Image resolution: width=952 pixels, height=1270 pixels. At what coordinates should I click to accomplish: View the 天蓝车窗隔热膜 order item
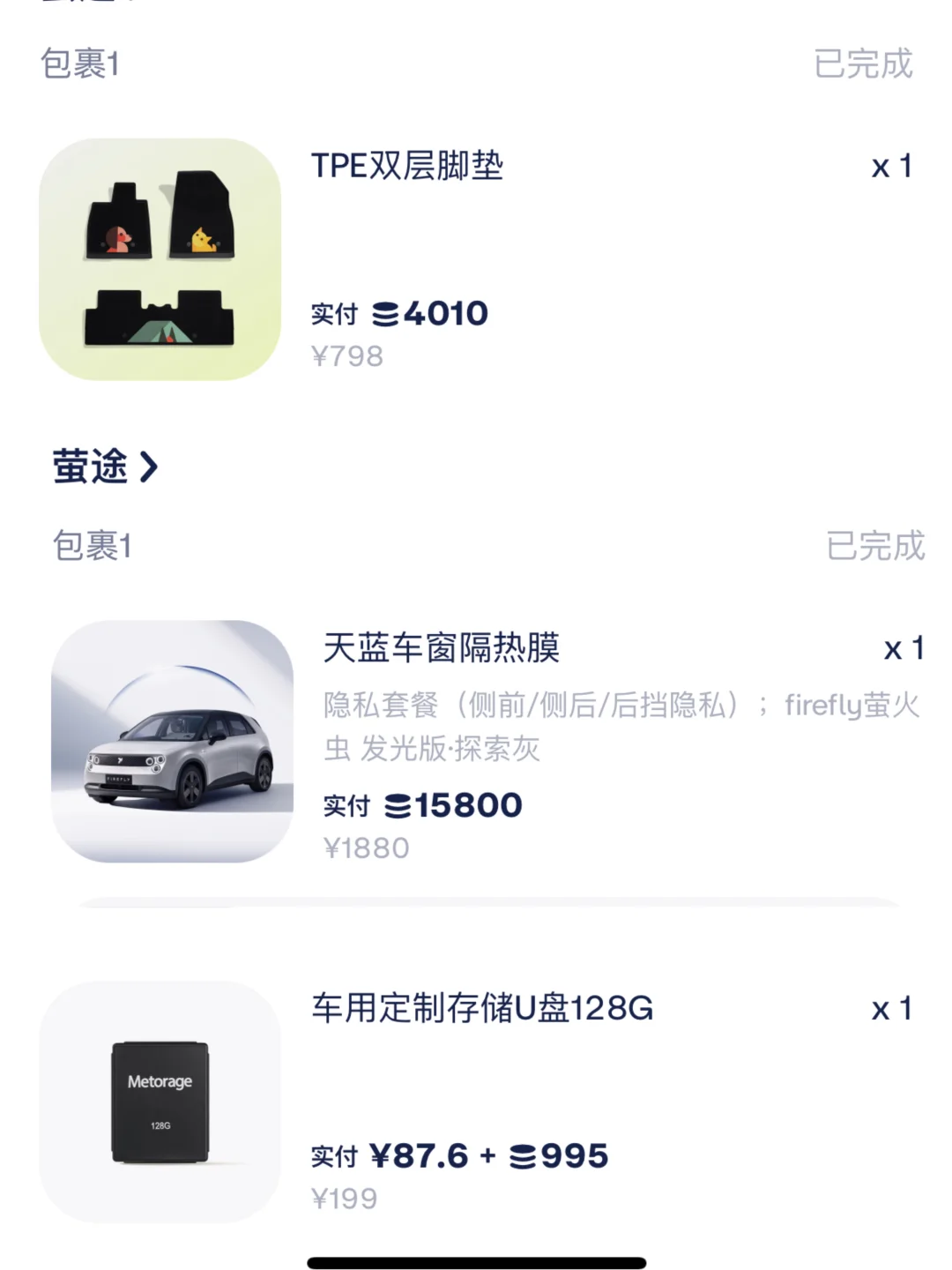441,648
